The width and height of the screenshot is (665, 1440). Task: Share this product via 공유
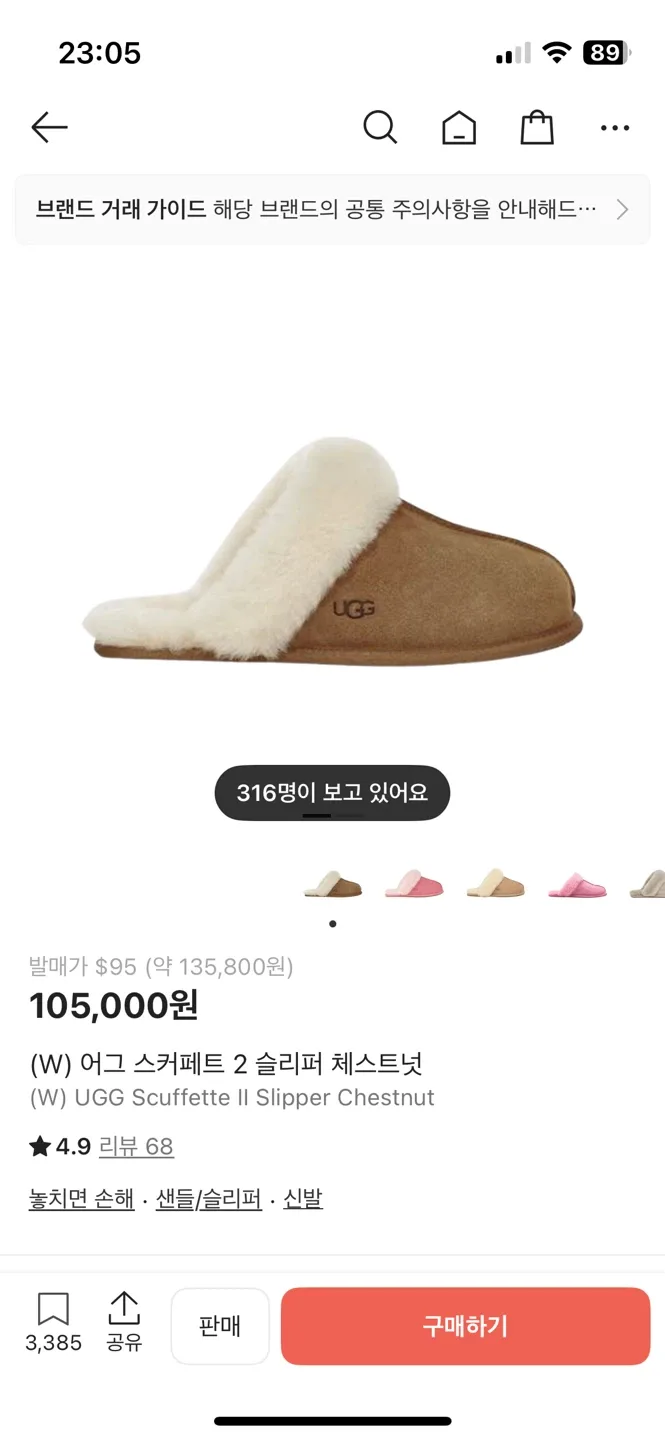point(124,1322)
